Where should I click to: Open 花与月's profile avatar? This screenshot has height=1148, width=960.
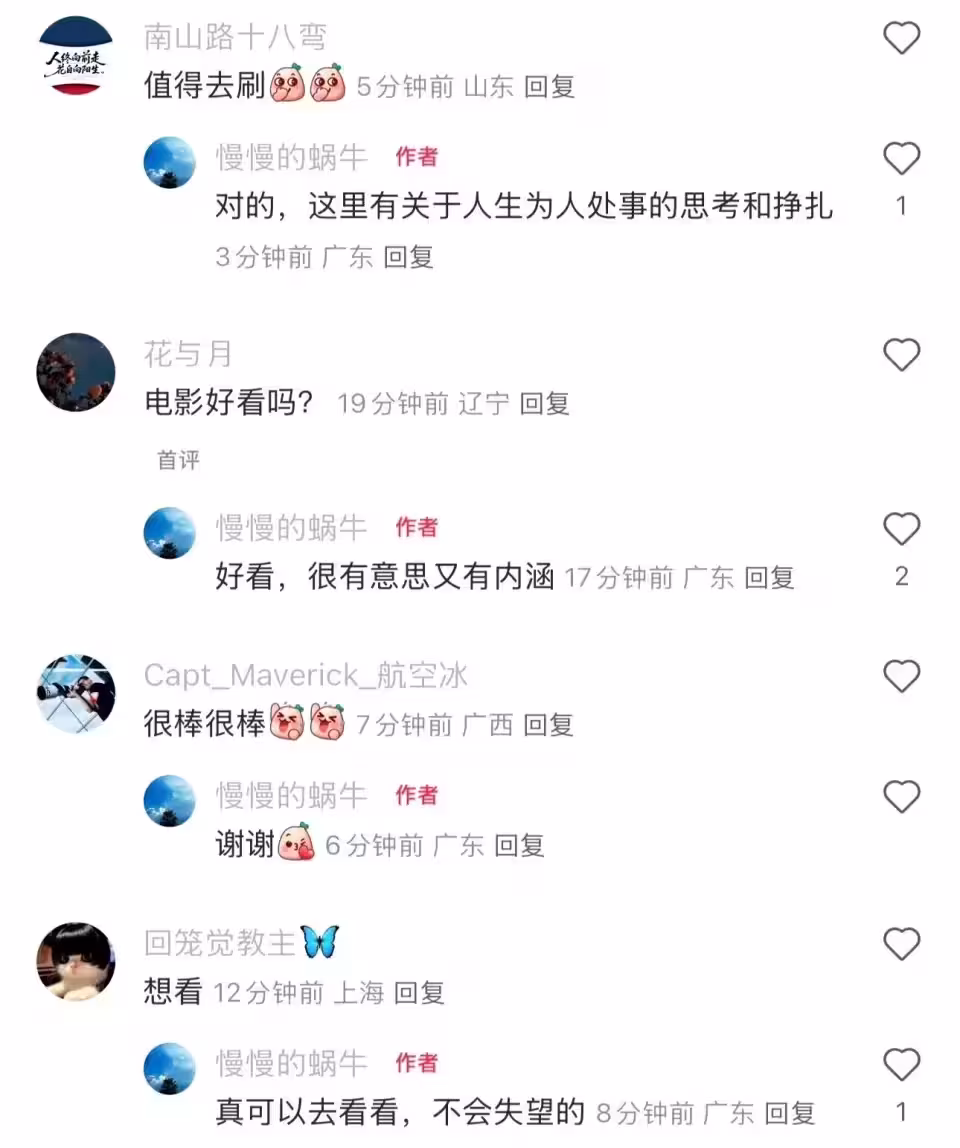click(x=76, y=372)
